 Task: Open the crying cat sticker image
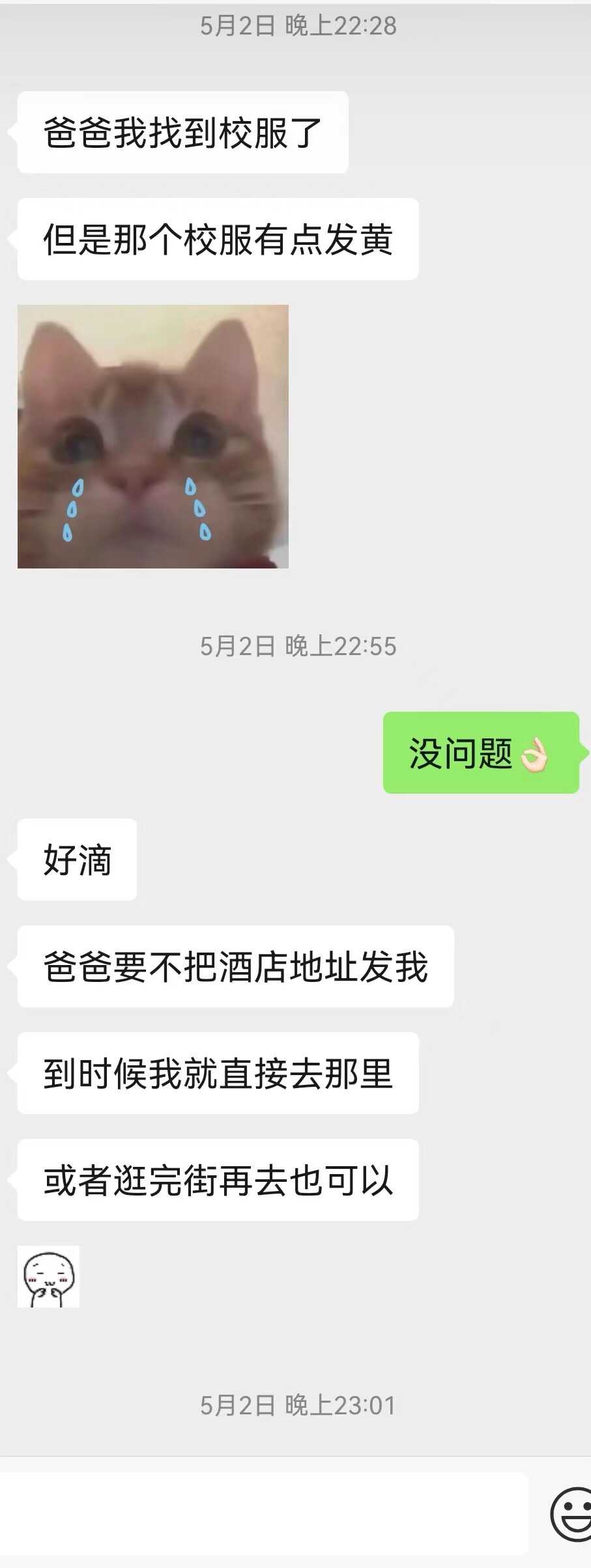[x=152, y=436]
